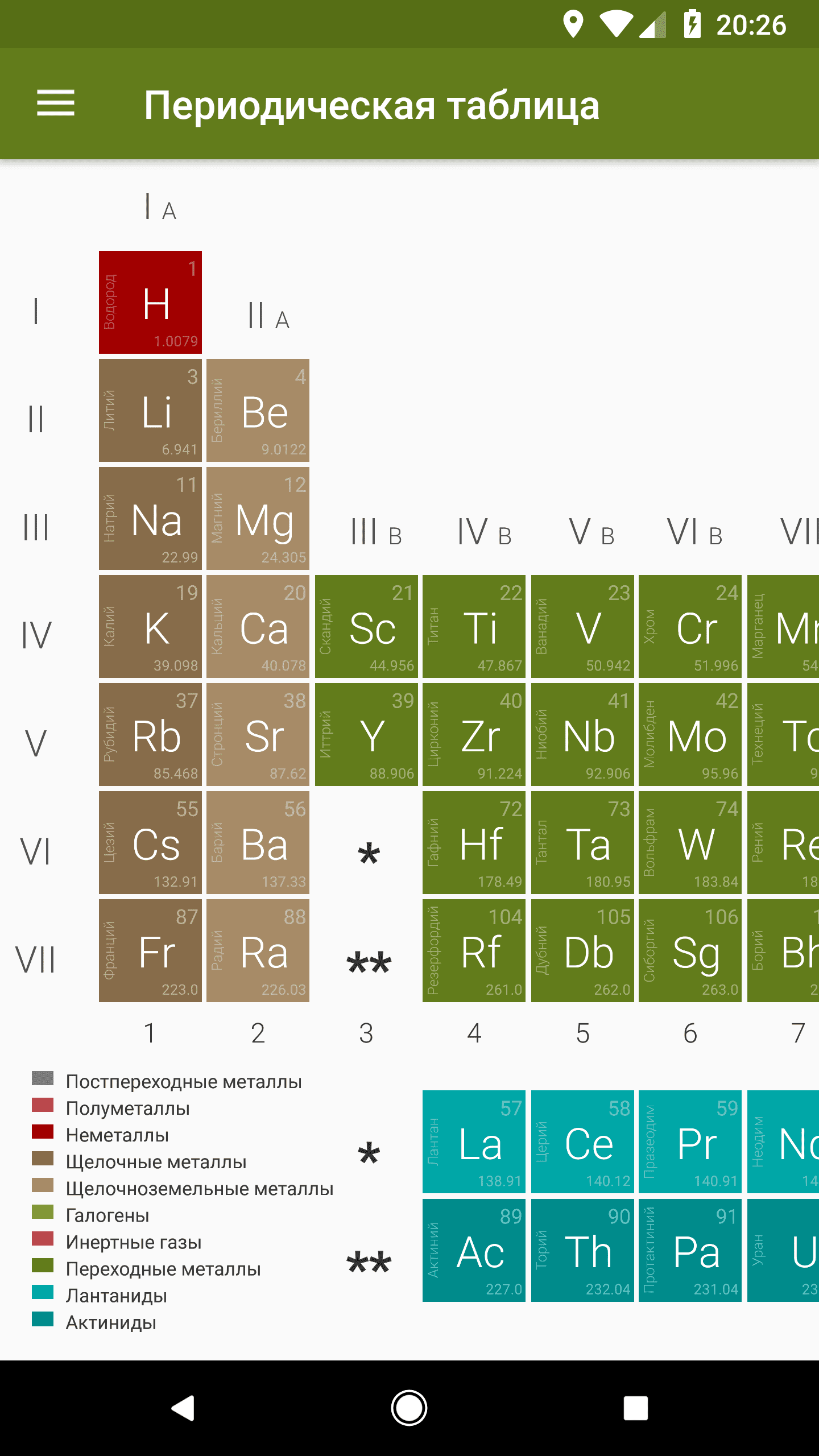Screen dimensions: 819x1456
Task: Select the Lithium (Li) element tile
Action: pyautogui.click(x=150, y=410)
